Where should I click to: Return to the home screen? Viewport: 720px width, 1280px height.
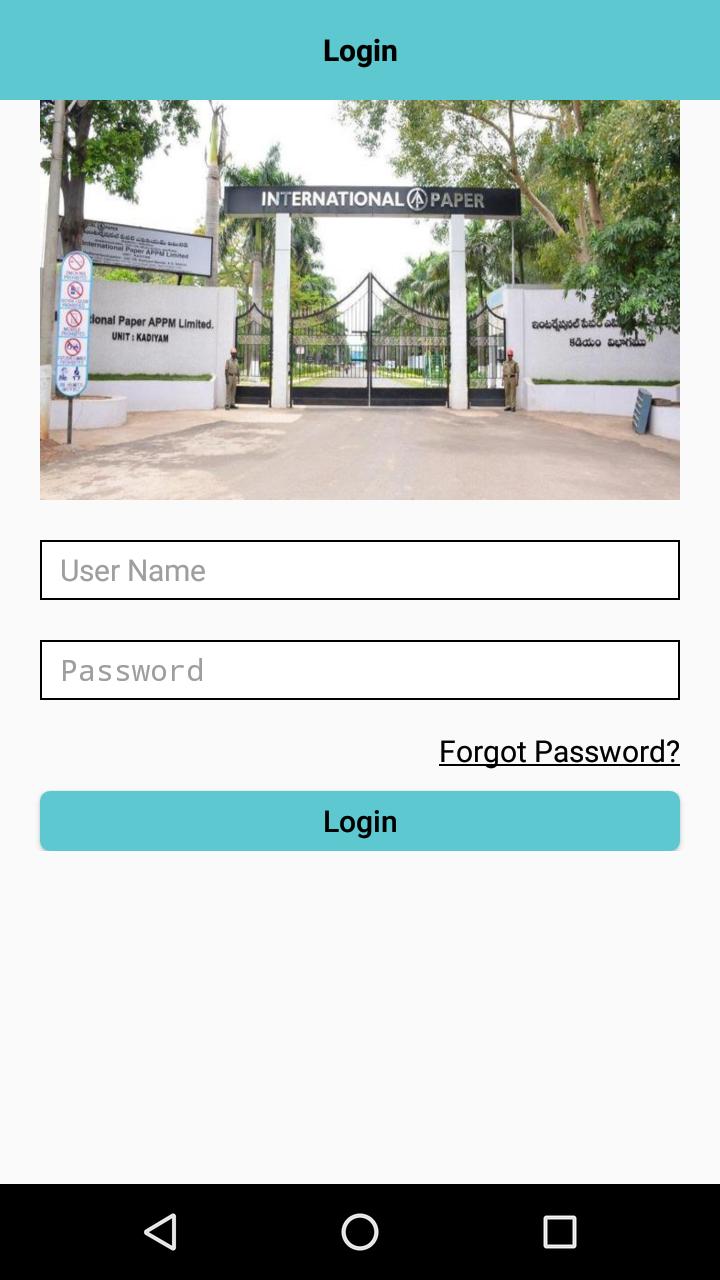(360, 1232)
